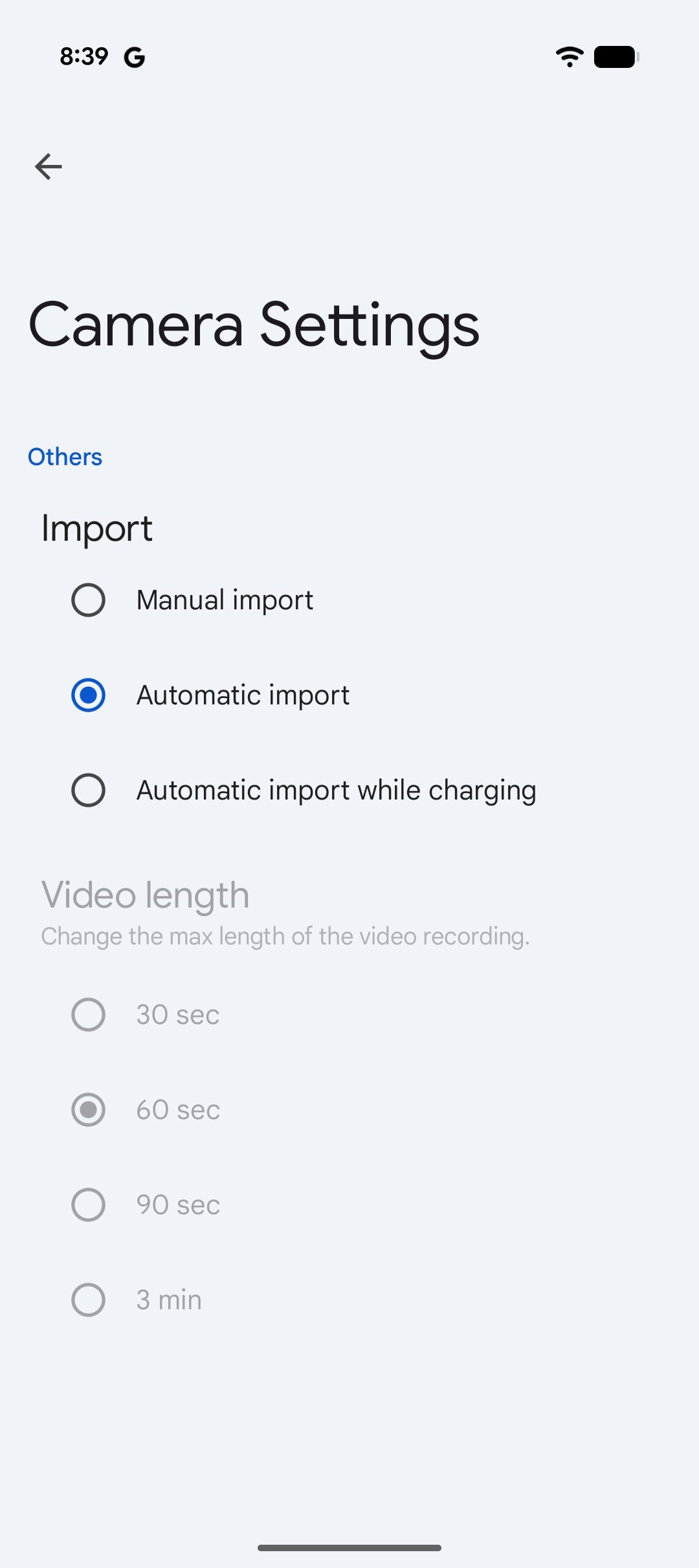Click the video recording description text
Viewport: 699px width, 1568px height.
click(285, 935)
